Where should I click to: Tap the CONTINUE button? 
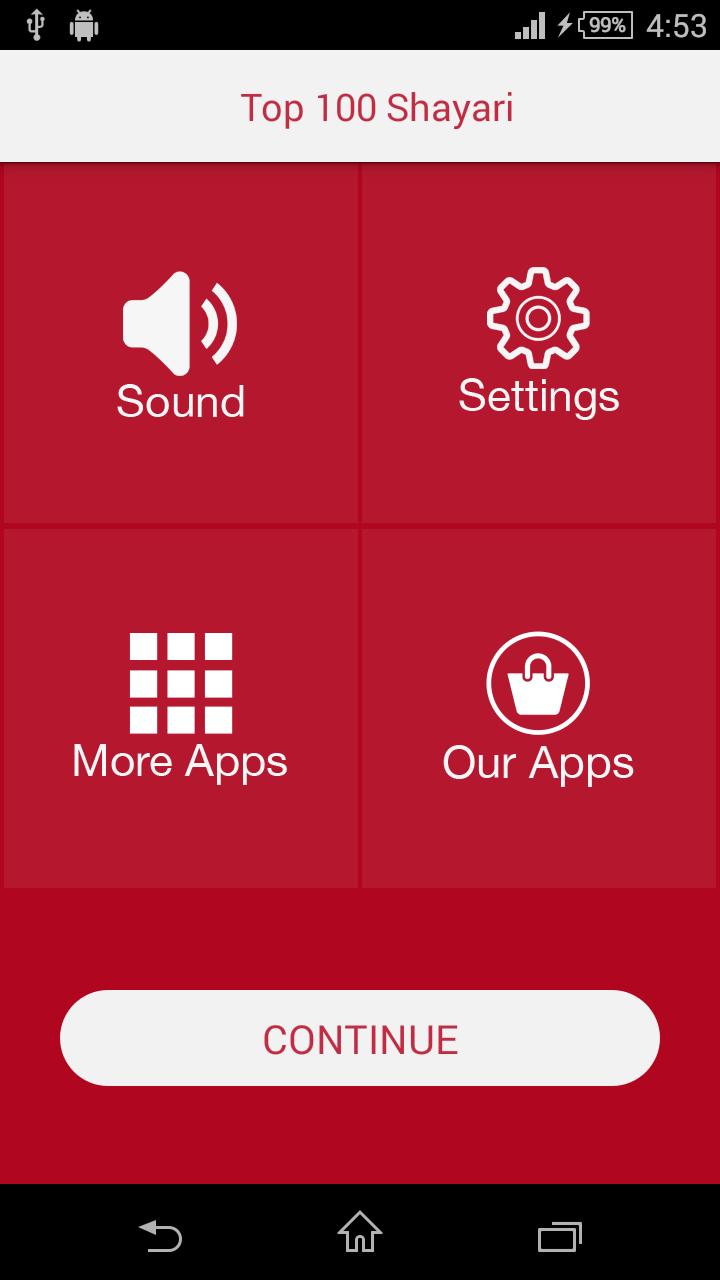(360, 1038)
